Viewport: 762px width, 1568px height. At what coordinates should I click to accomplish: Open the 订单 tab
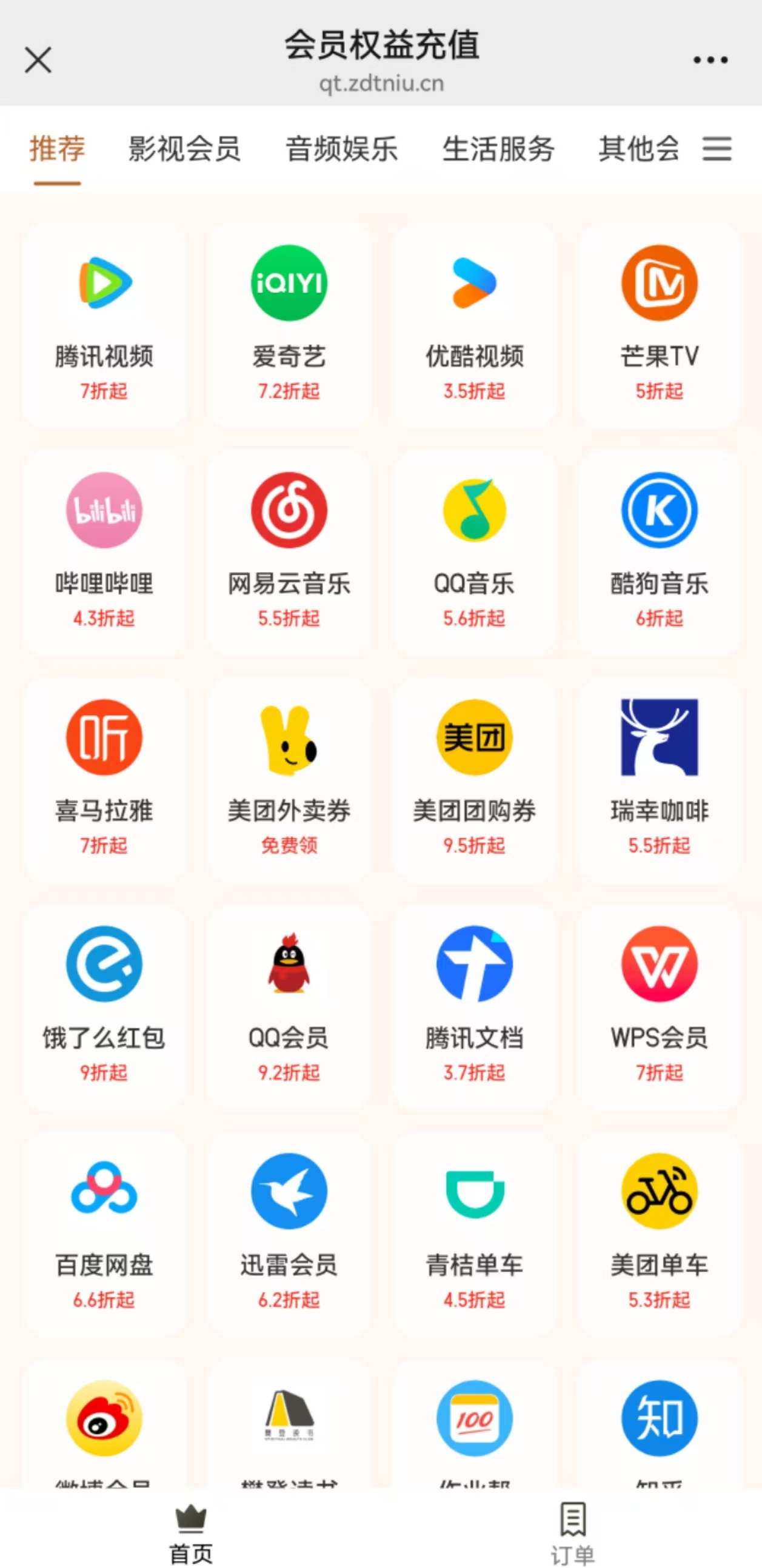tap(572, 1533)
